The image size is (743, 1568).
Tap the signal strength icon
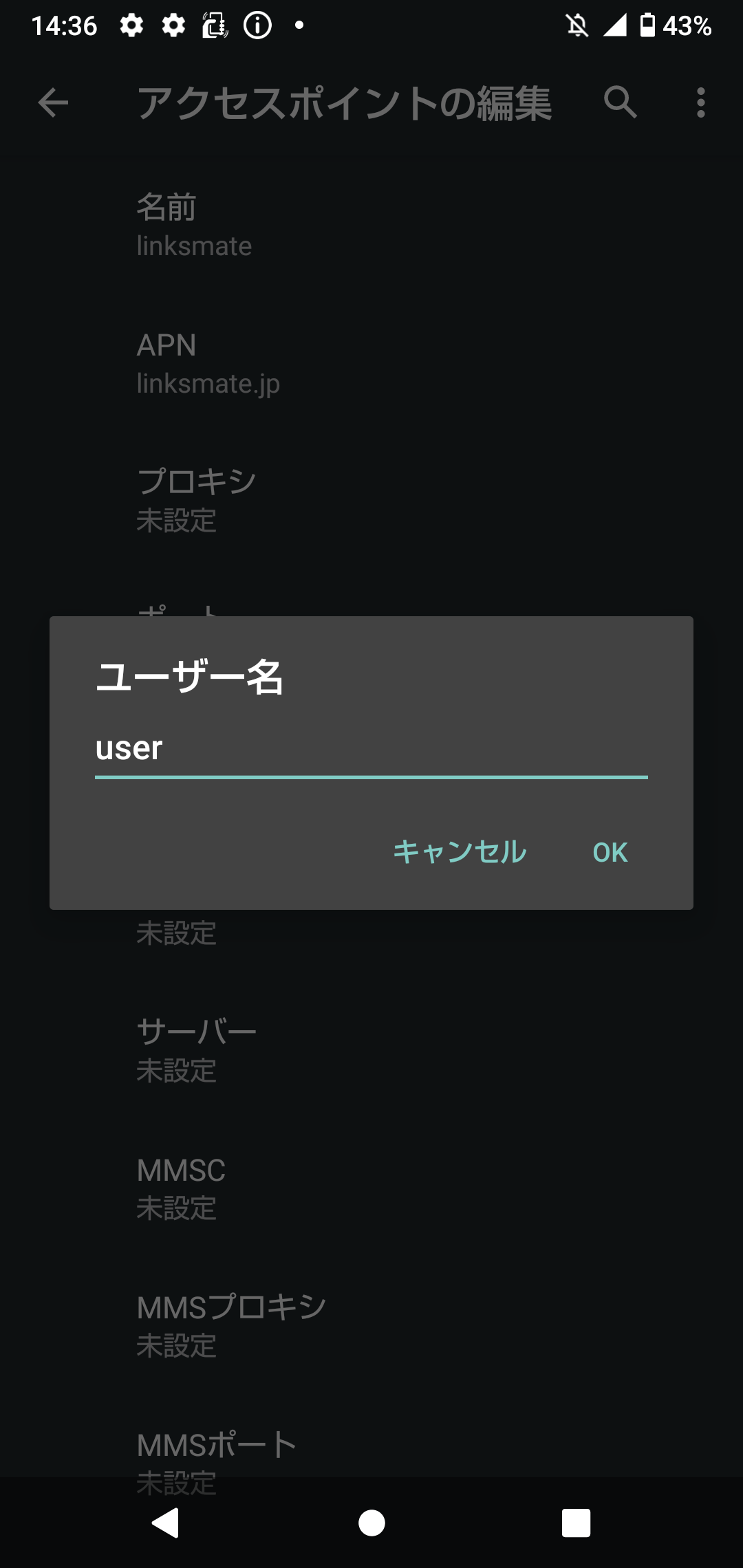(x=614, y=25)
